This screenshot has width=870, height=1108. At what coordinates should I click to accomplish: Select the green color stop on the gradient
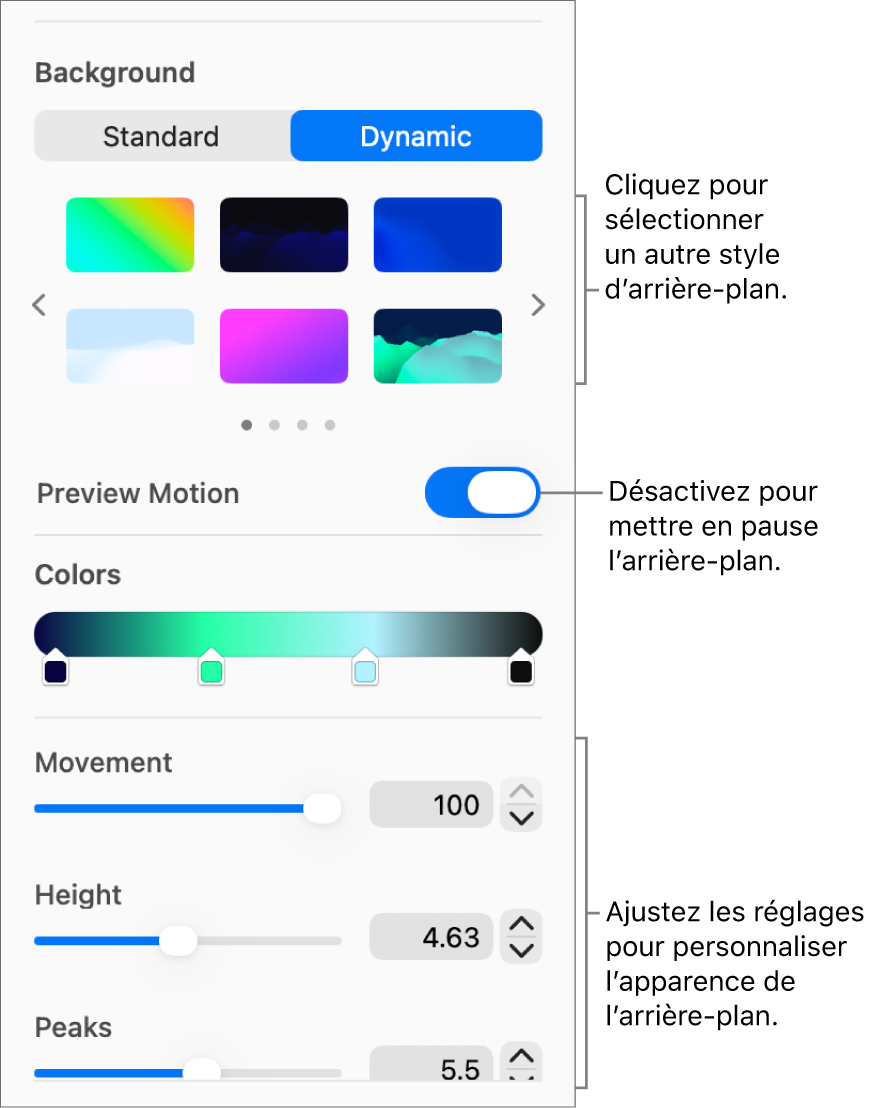211,672
